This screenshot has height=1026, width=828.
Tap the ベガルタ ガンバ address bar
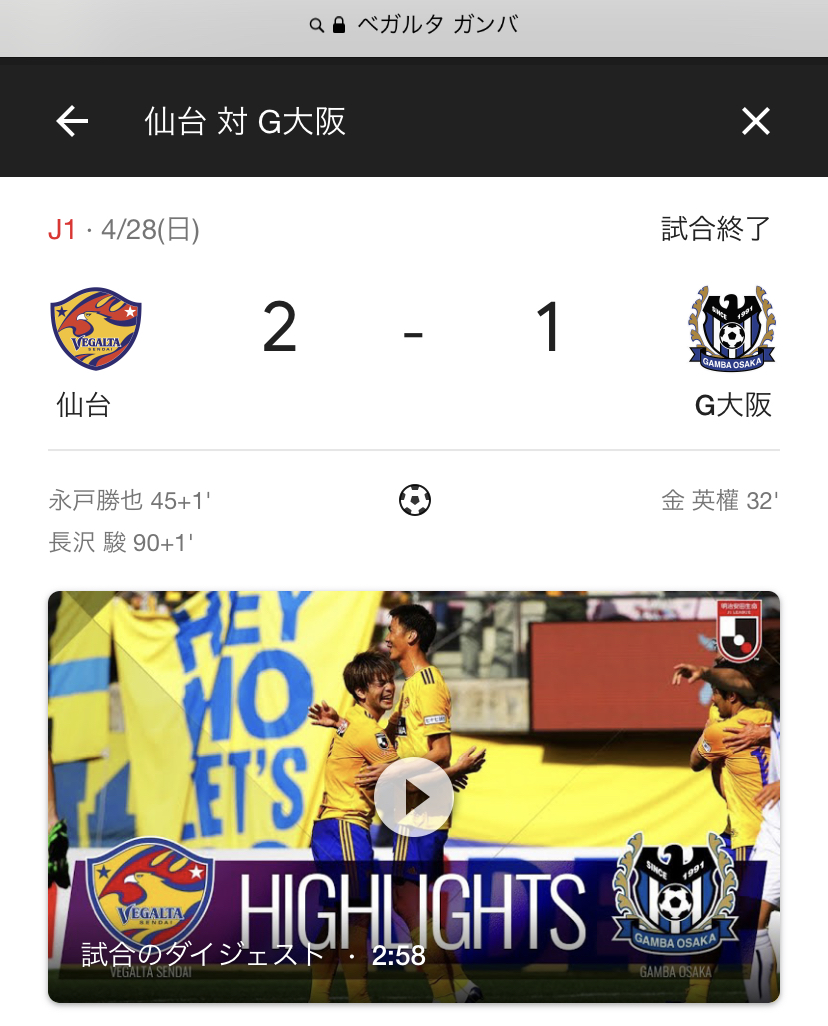(x=414, y=25)
